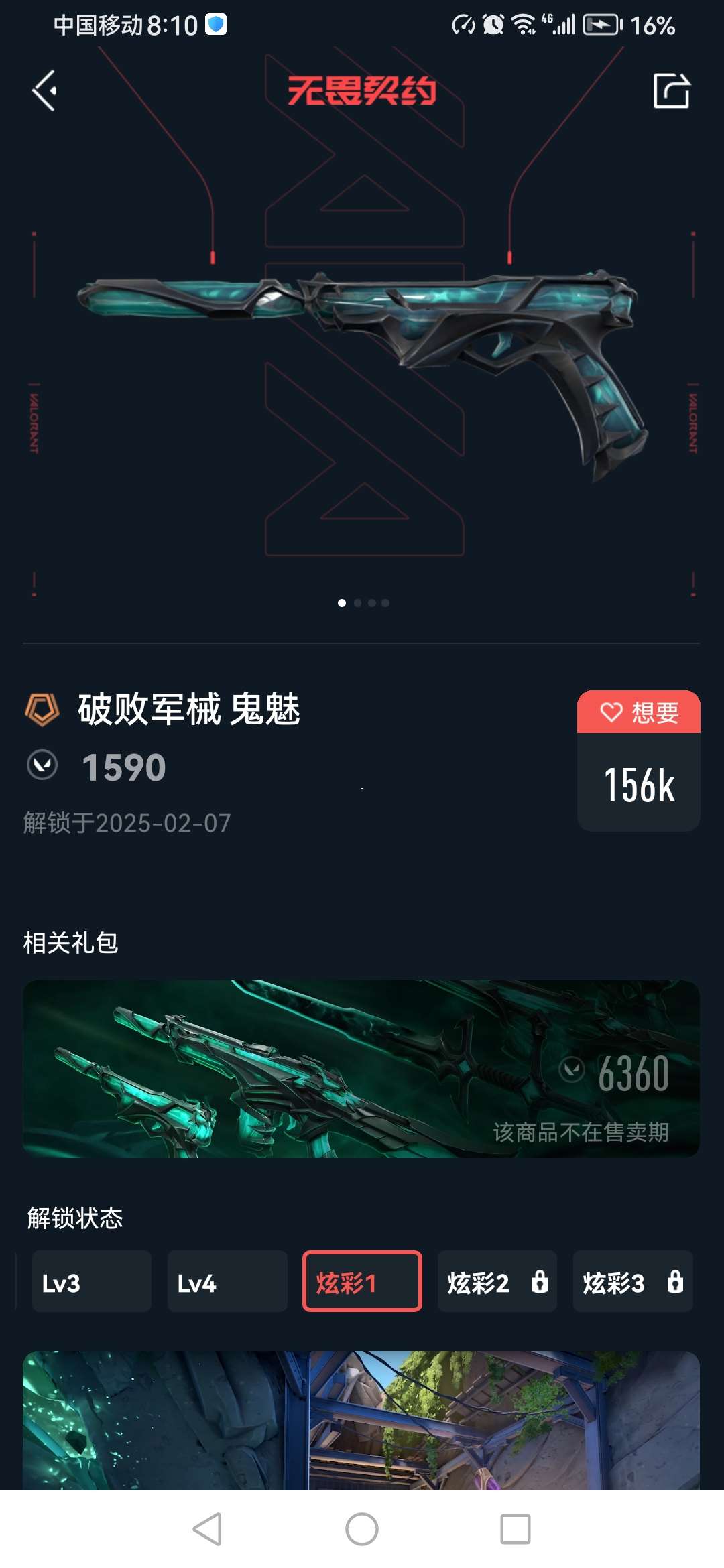Open the skin preview video thumbnail

click(x=361, y=1421)
